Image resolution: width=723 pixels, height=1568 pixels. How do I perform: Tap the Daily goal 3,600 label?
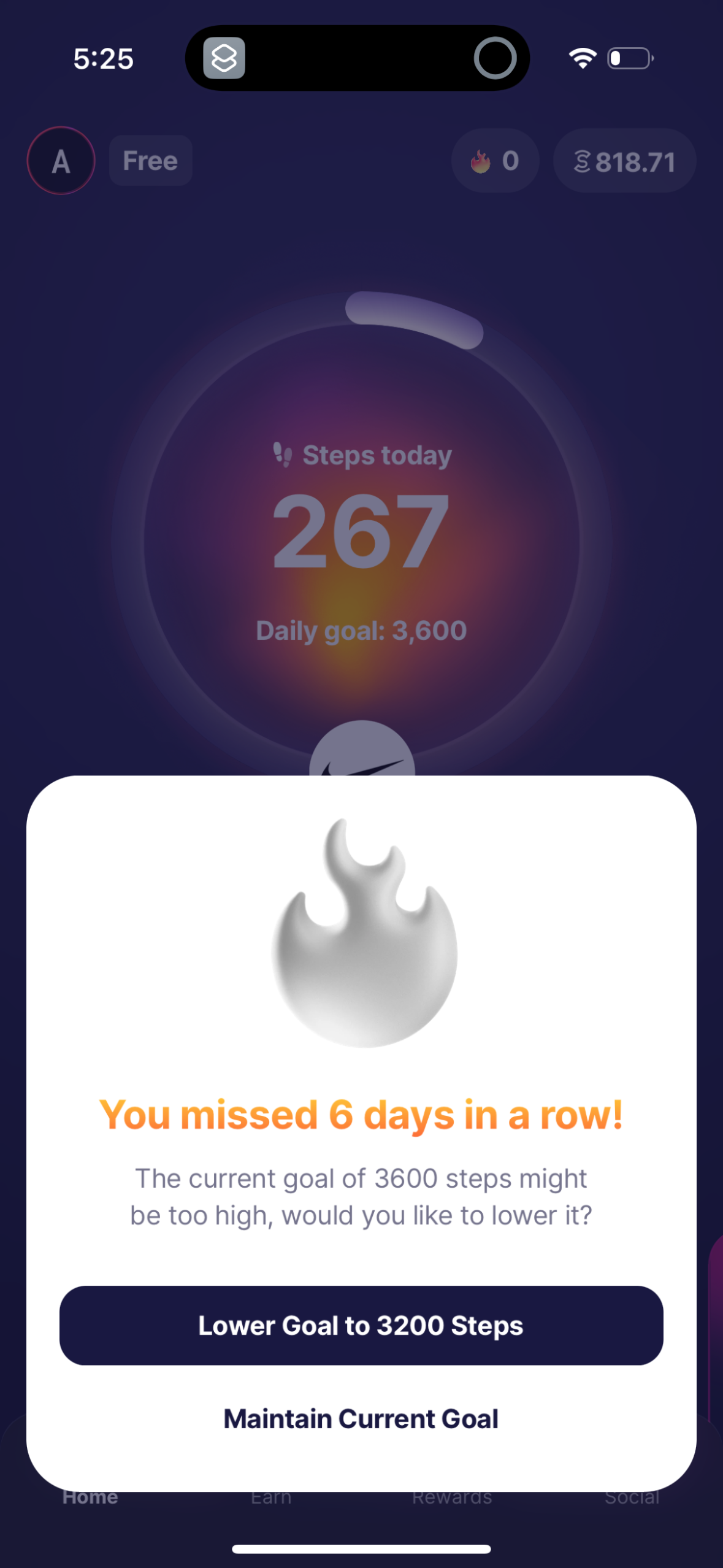361,629
